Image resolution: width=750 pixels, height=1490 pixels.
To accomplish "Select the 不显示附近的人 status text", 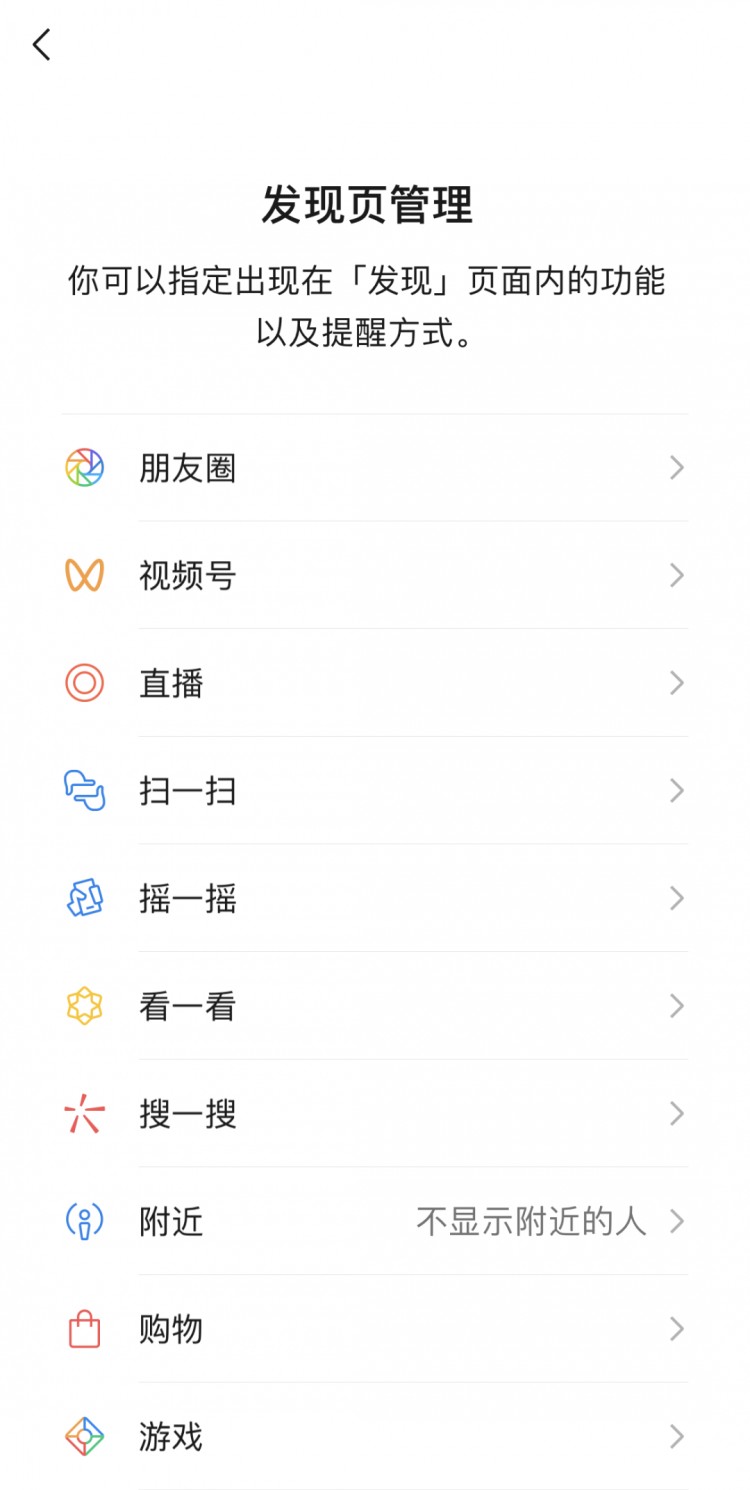I will (530, 1222).
